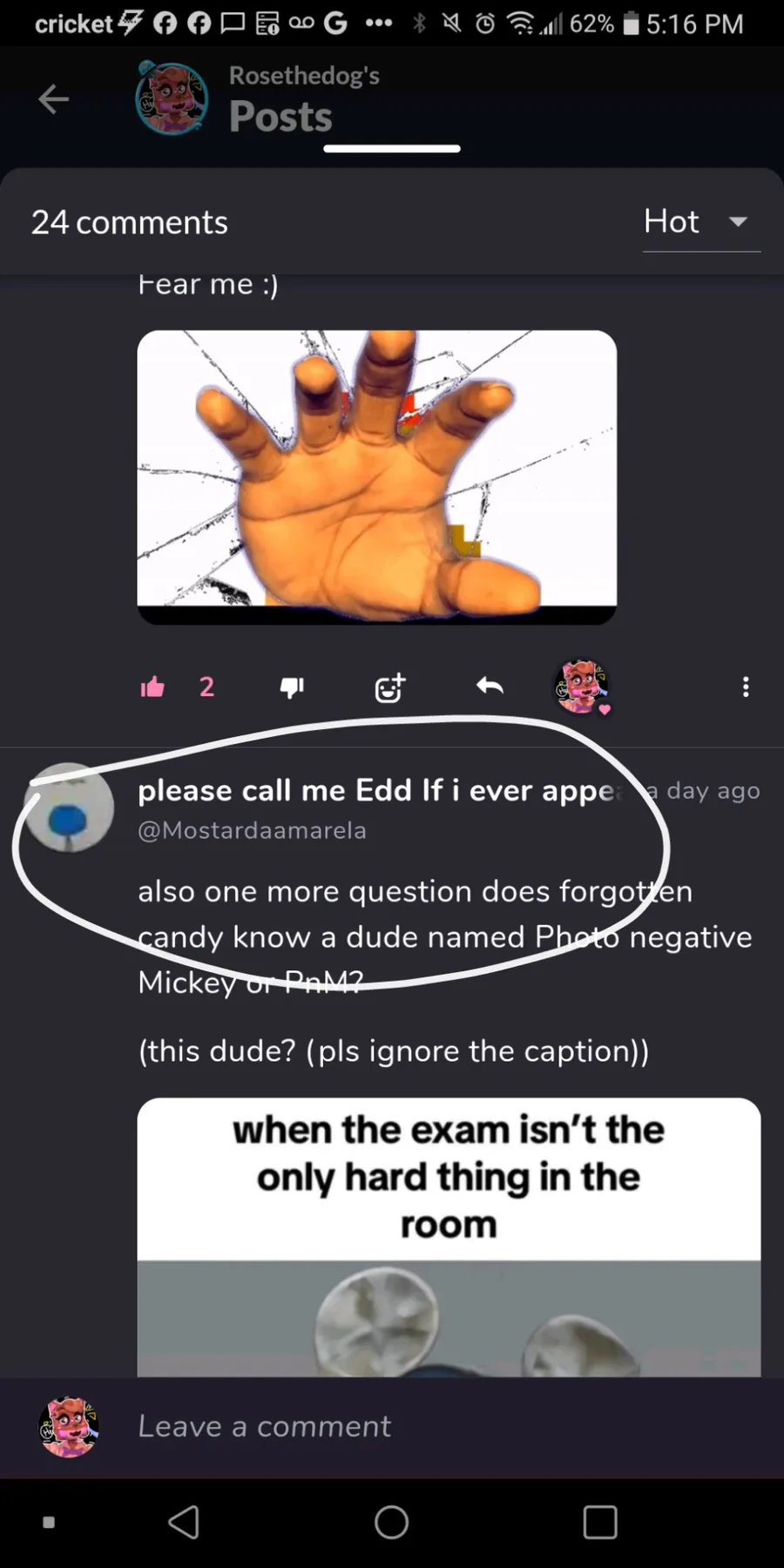Open overflow menu for 'Fear me' comment
This screenshot has height=1568, width=784.
[746, 687]
